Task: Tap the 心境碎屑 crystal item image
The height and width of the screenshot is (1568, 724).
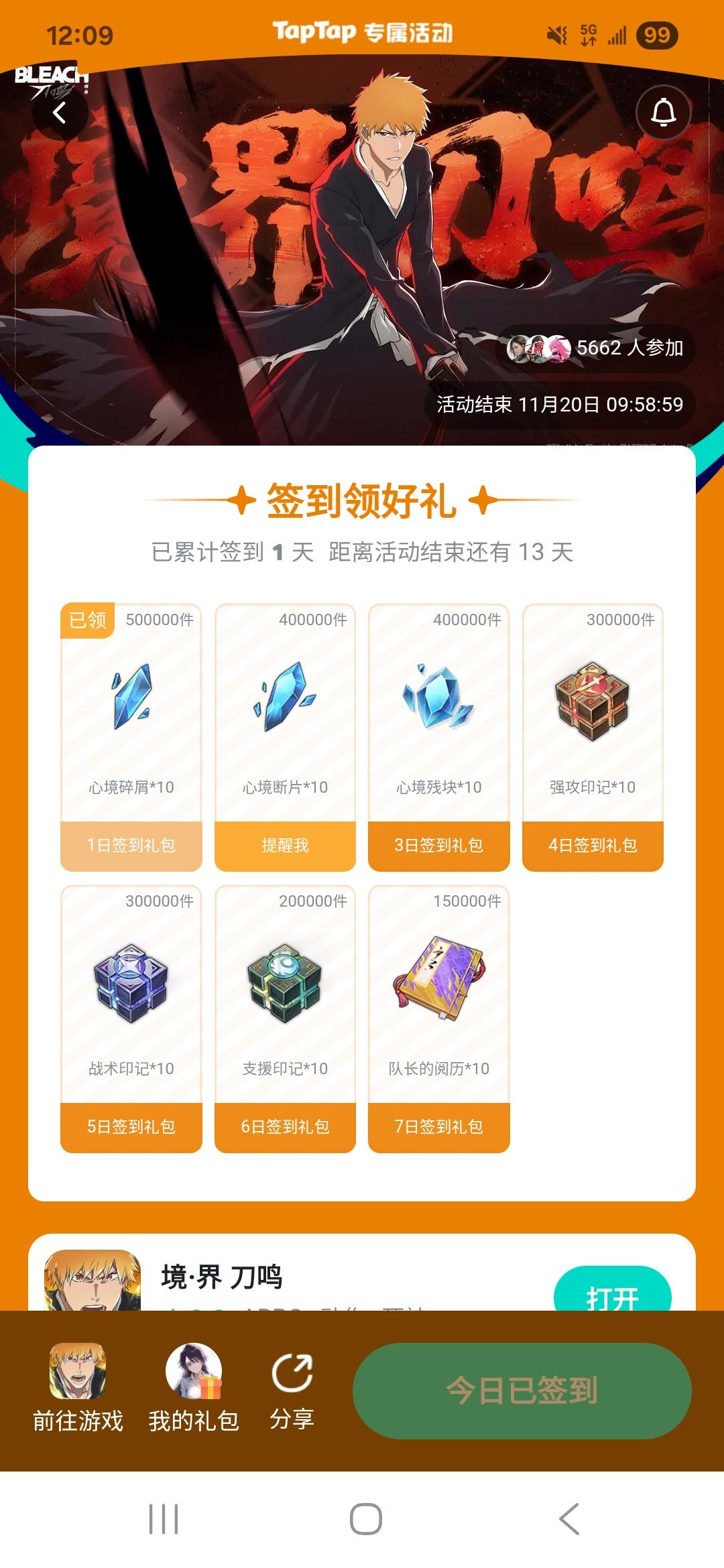Action: [x=131, y=697]
